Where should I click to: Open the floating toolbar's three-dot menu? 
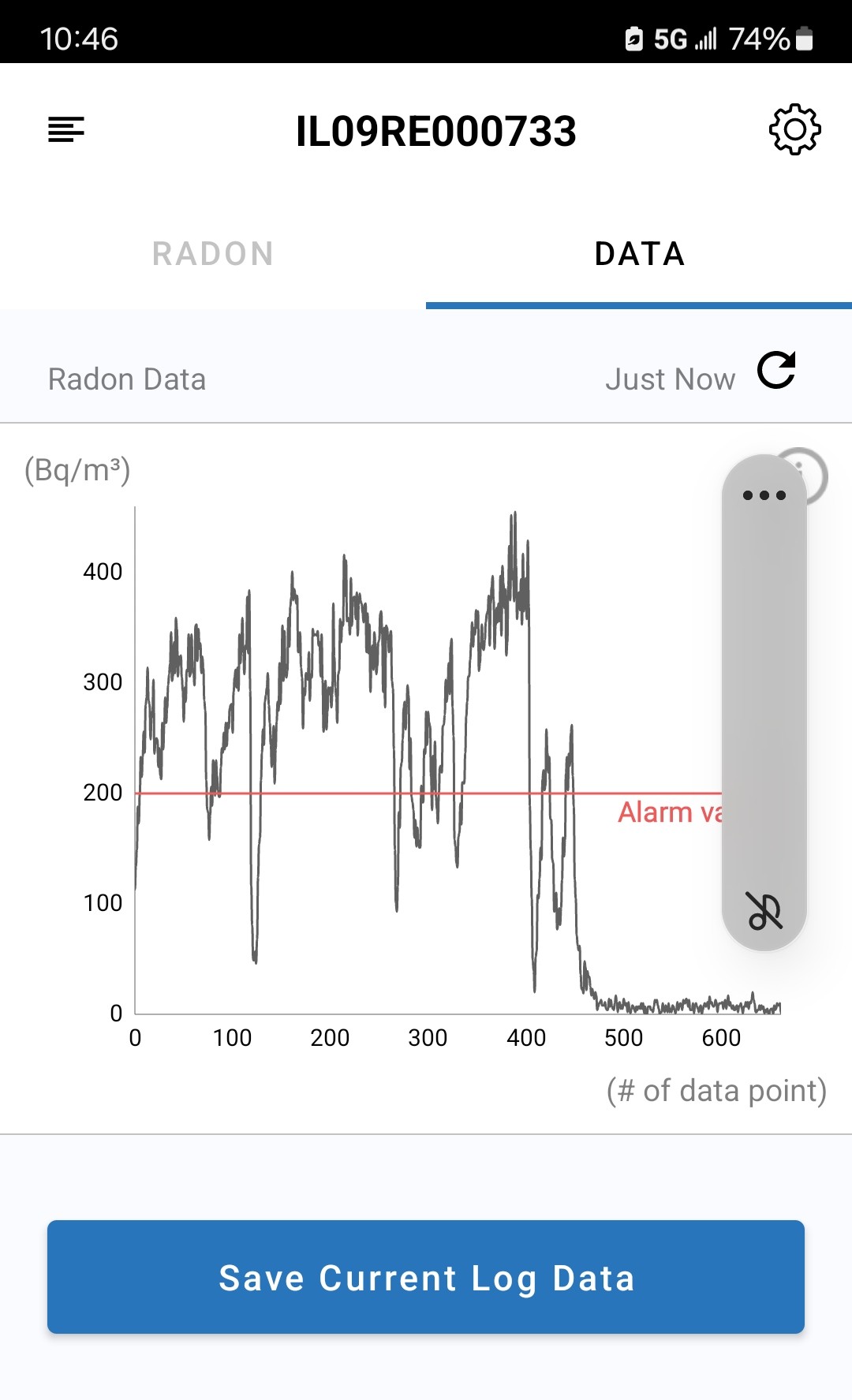click(764, 495)
